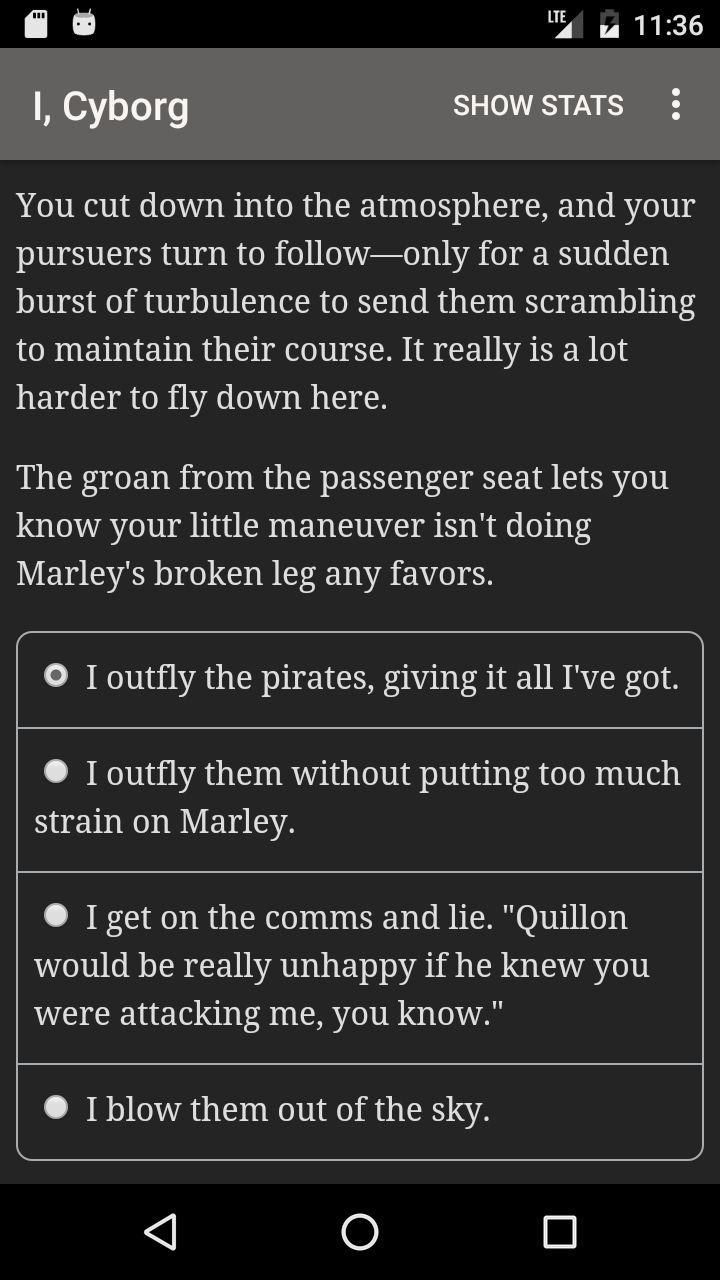Open the Show Stats screen
Viewport: 720px width, 1280px height.
pyautogui.click(x=538, y=105)
